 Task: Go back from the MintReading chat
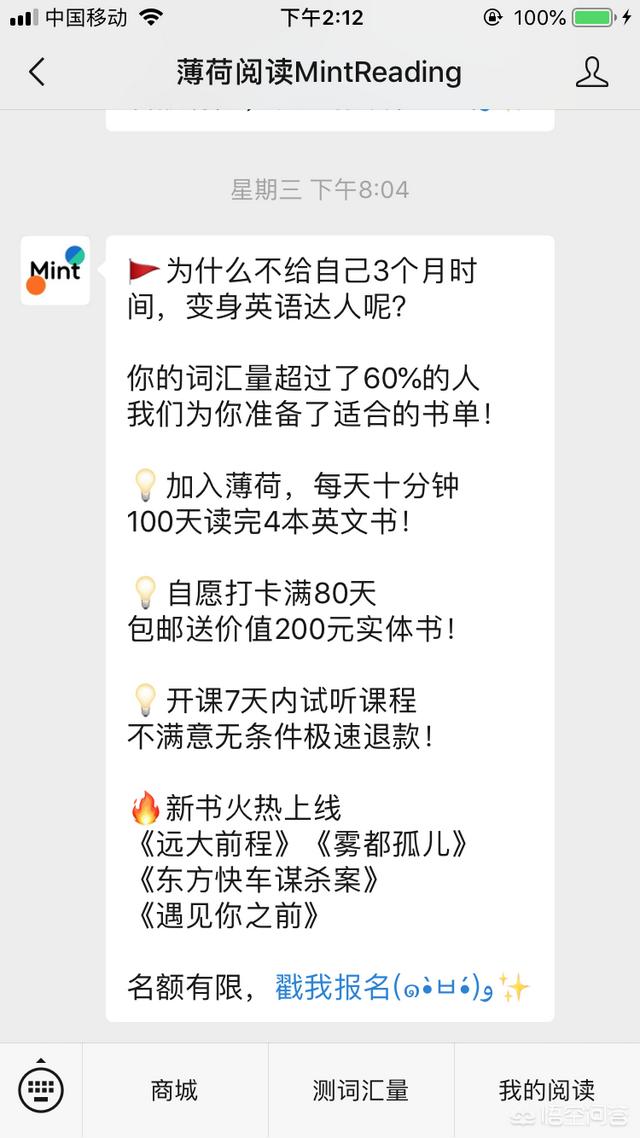[x=36, y=73]
